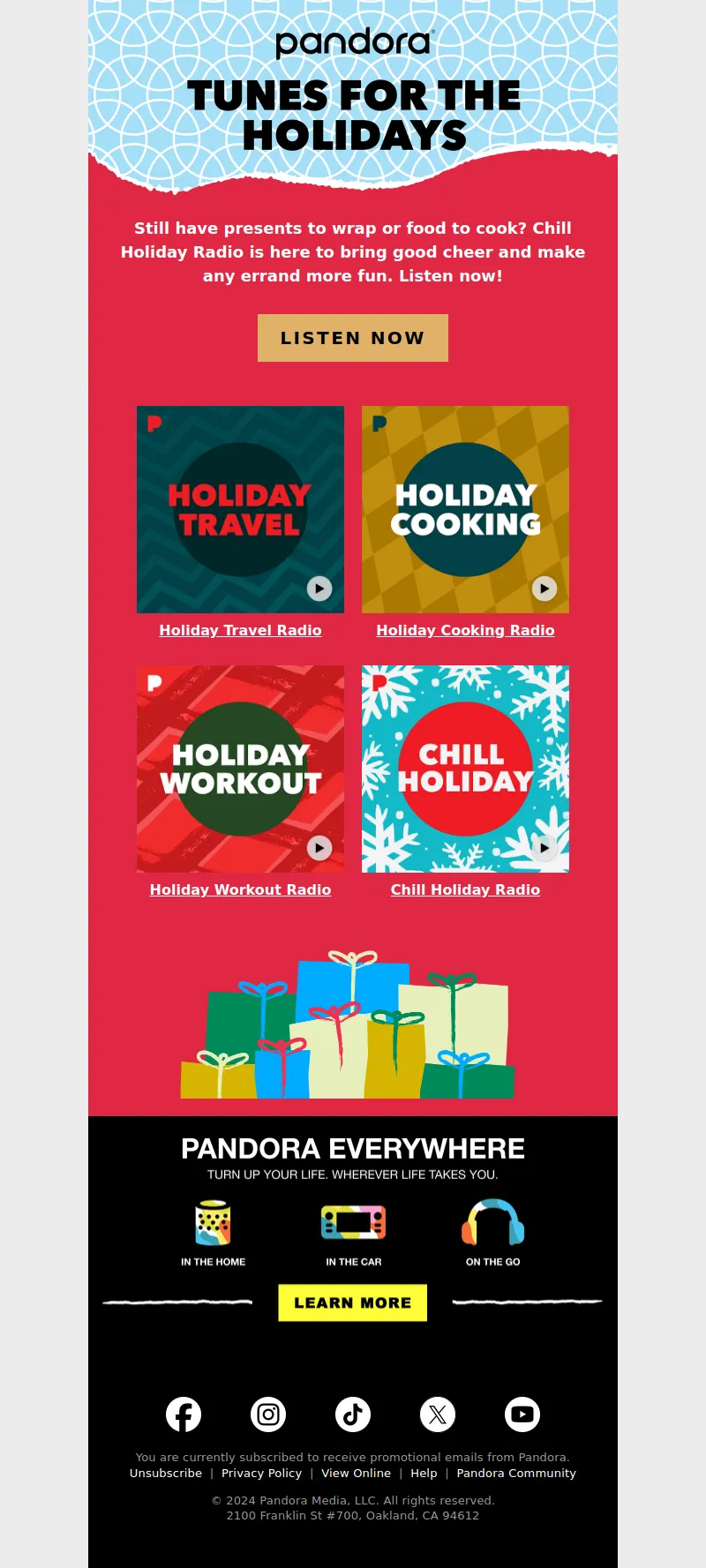Open Pandora's Instagram profile
Viewport: 706px width, 1568px height.
[x=268, y=1414]
